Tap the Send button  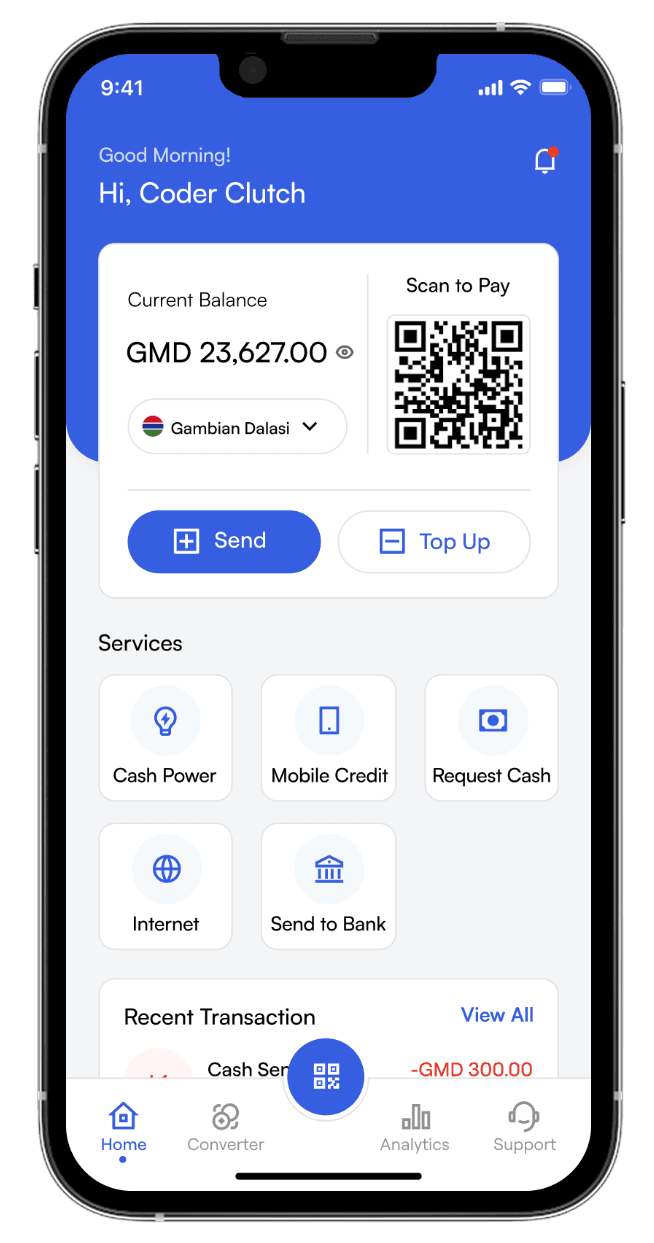click(224, 541)
